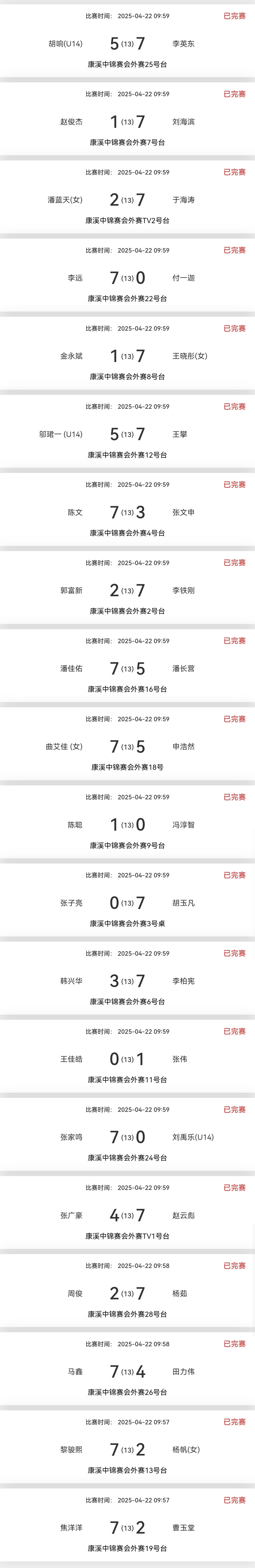The image size is (255, 1568).
Task: Open the match 潘蓝天(女) vs 于海涛
Action: click(x=127, y=200)
